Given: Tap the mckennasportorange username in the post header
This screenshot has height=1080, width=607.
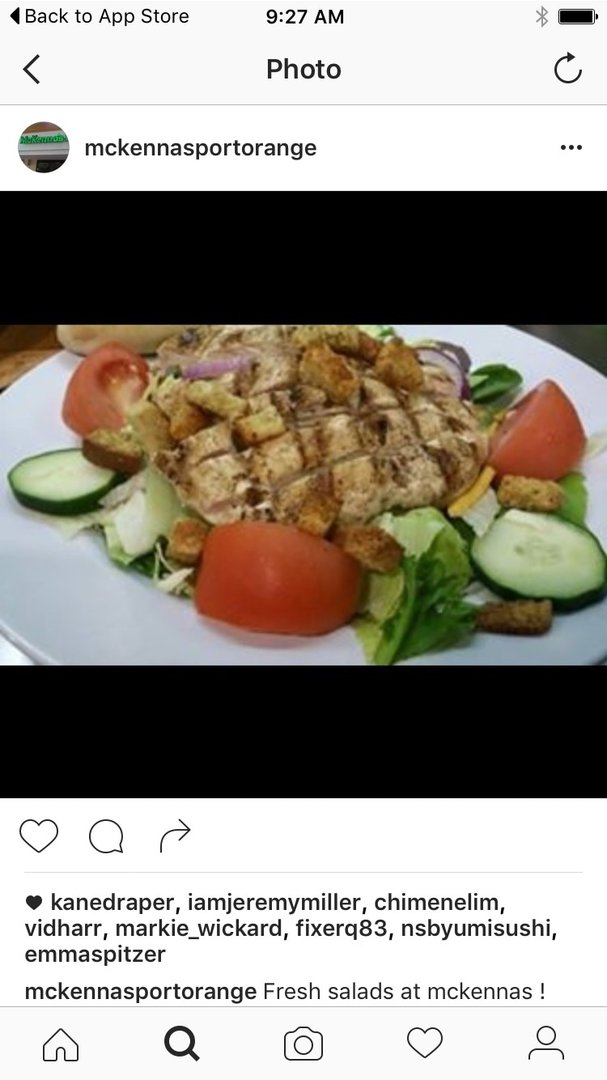Looking at the screenshot, I should 200,147.
